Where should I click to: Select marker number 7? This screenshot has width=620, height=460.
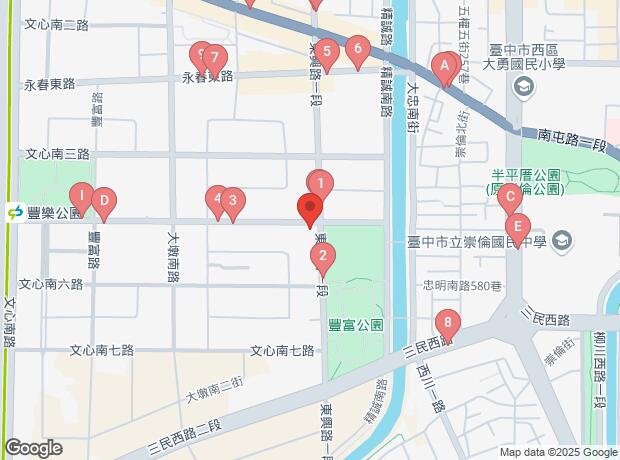(214, 59)
